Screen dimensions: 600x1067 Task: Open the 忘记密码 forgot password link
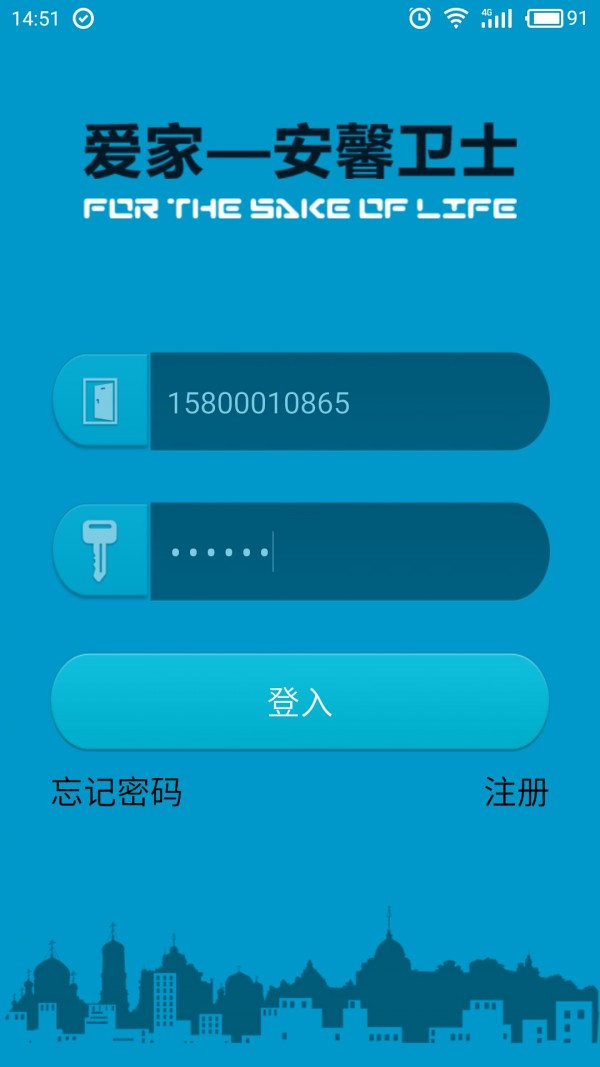coord(117,793)
